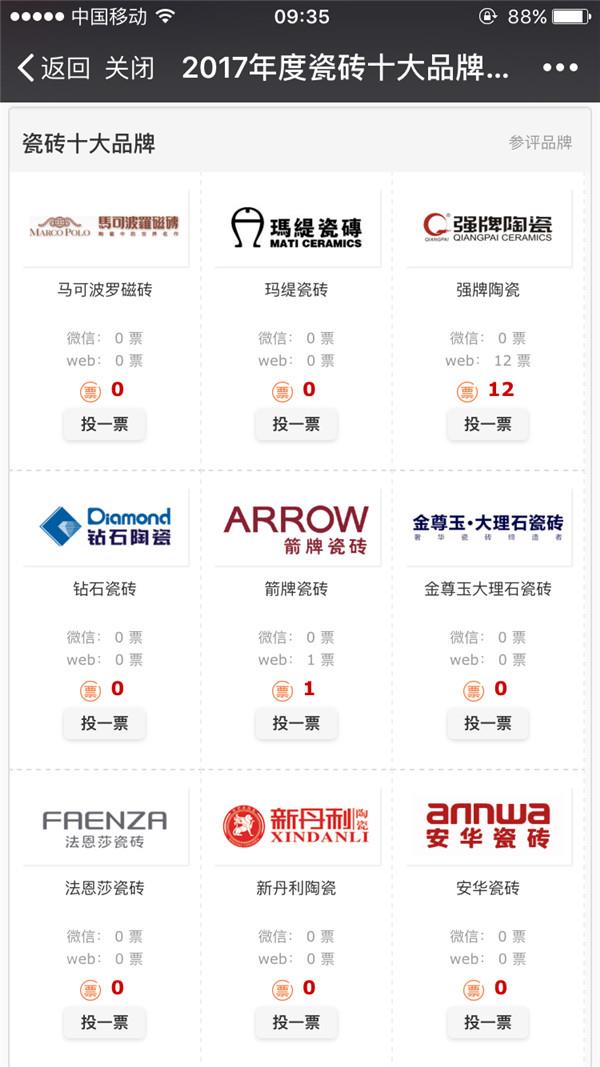600x1067 pixels.
Task: Open the FAENZA brand tile
Action: pyautogui.click(x=105, y=825)
